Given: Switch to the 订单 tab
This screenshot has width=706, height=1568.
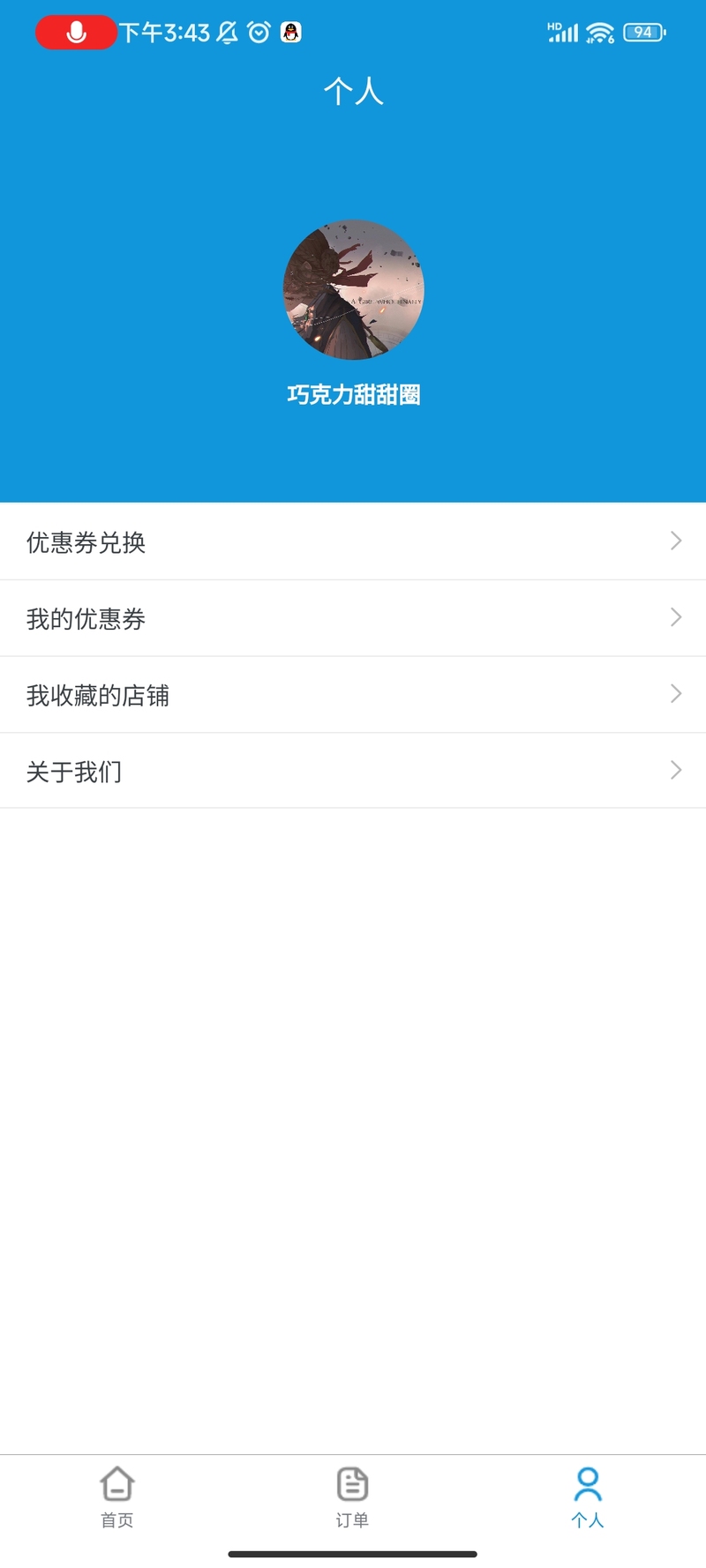Looking at the screenshot, I should pyautogui.click(x=352, y=1497).
